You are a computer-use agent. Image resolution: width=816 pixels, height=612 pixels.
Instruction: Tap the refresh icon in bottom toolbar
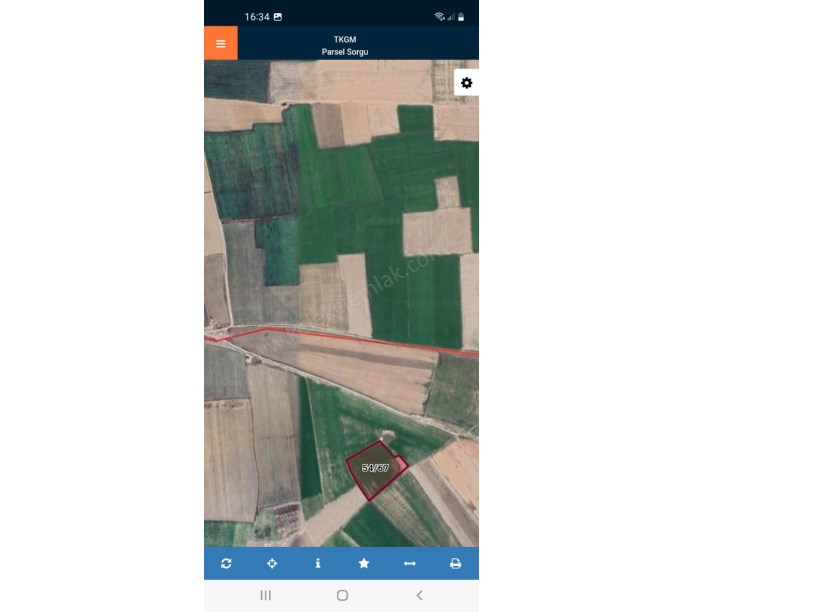(x=227, y=564)
